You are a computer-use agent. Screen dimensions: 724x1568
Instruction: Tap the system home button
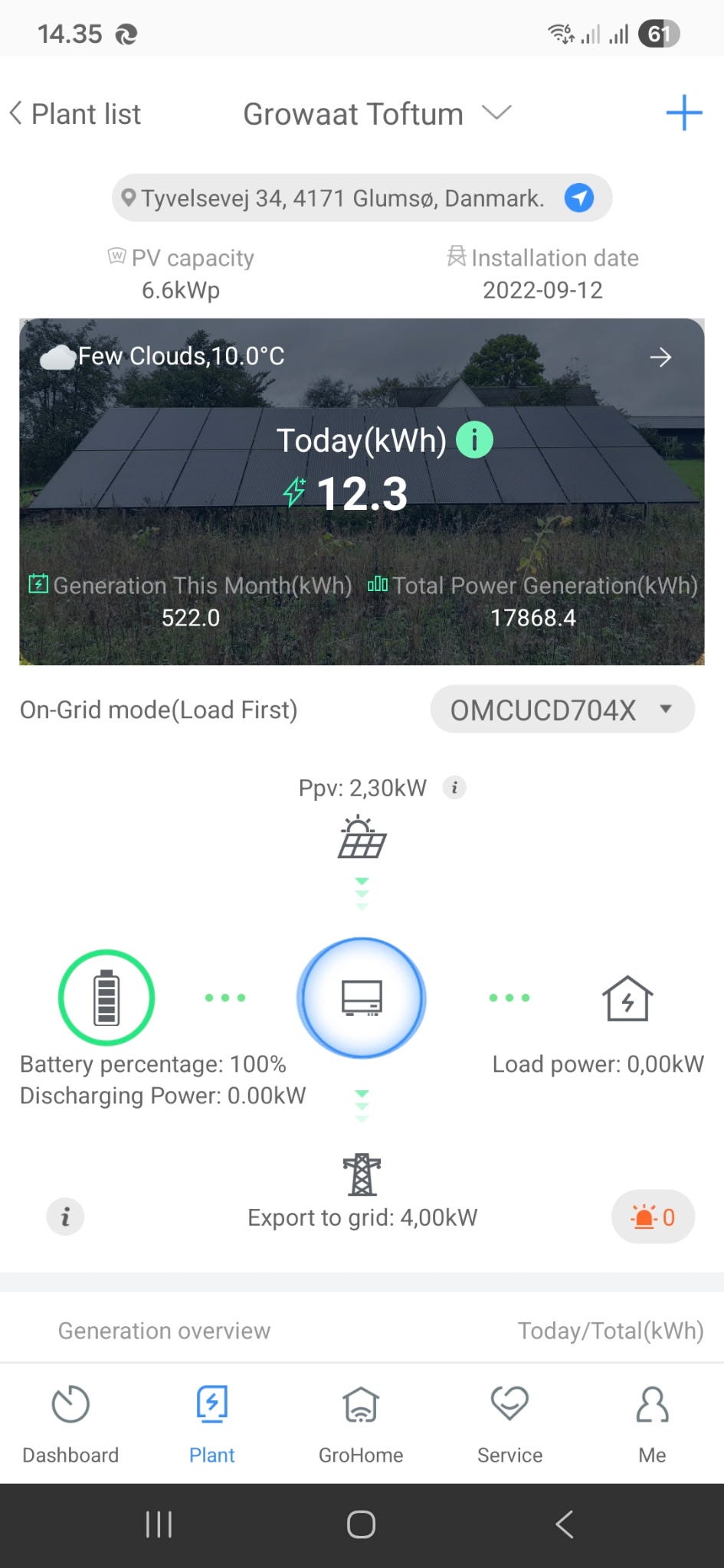[361, 1524]
